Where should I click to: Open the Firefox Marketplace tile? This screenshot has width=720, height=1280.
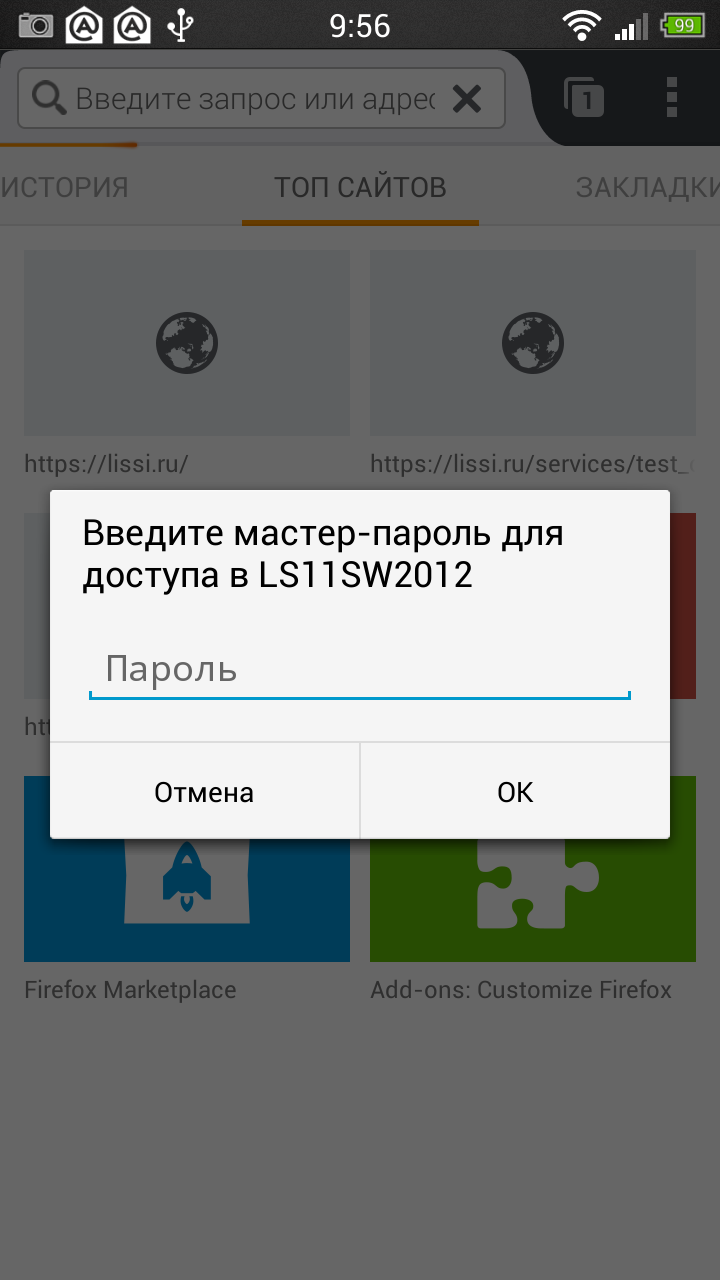tap(187, 890)
